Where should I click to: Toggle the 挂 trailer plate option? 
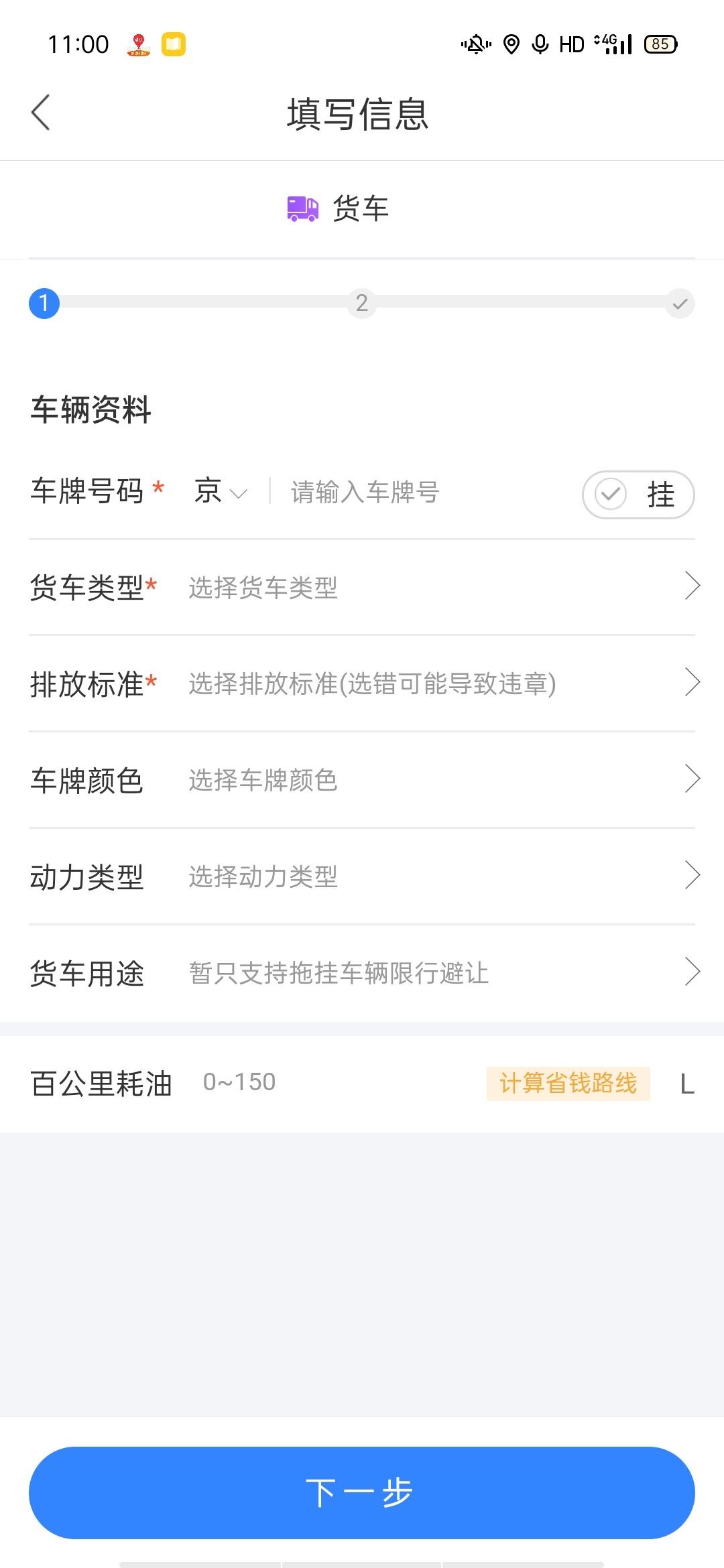tap(638, 495)
